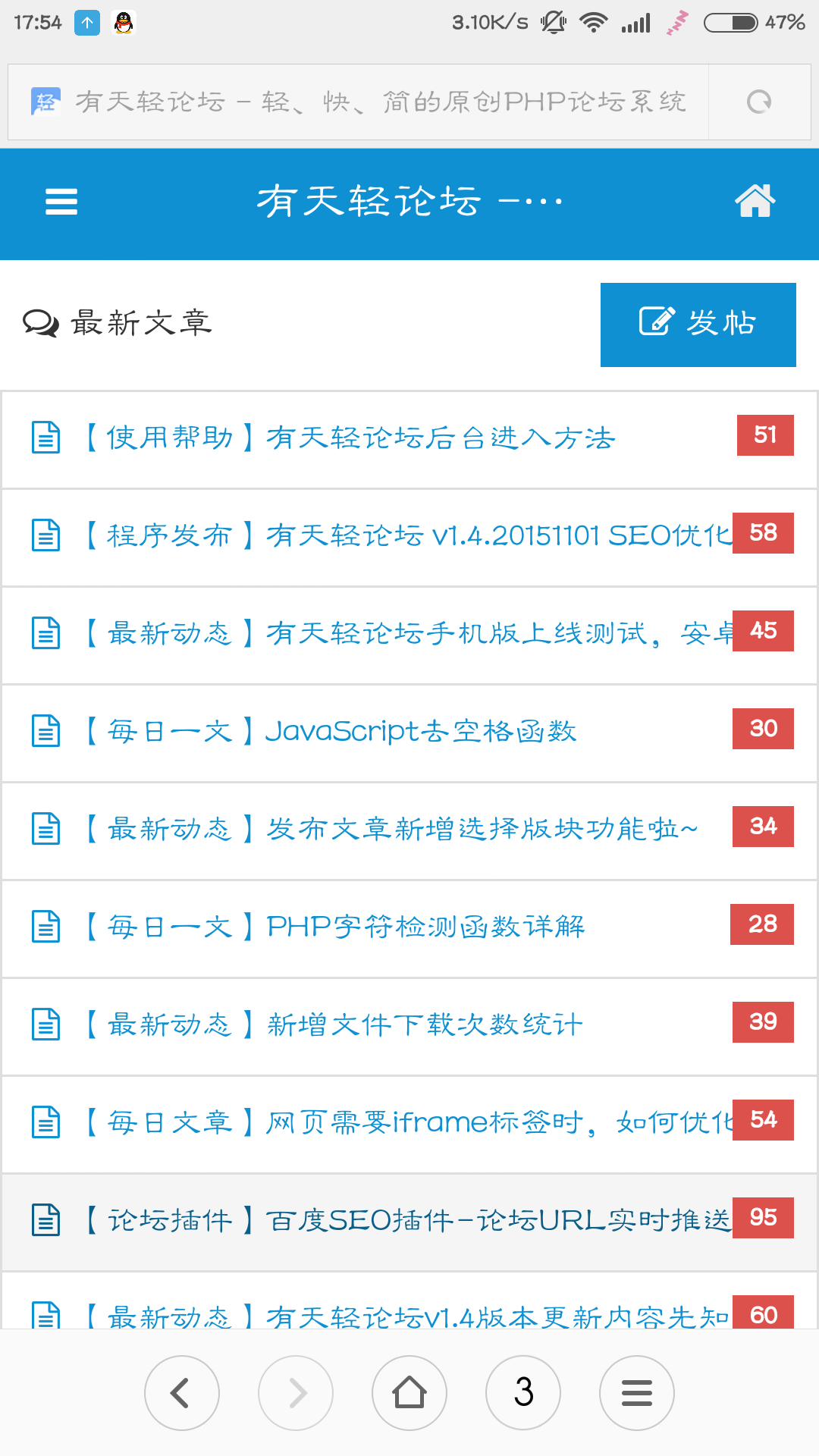Open 【最新动态】有天轻论坛手机版上线测试 post
The width and height of the screenshot is (819, 1456).
pyautogui.click(x=409, y=635)
